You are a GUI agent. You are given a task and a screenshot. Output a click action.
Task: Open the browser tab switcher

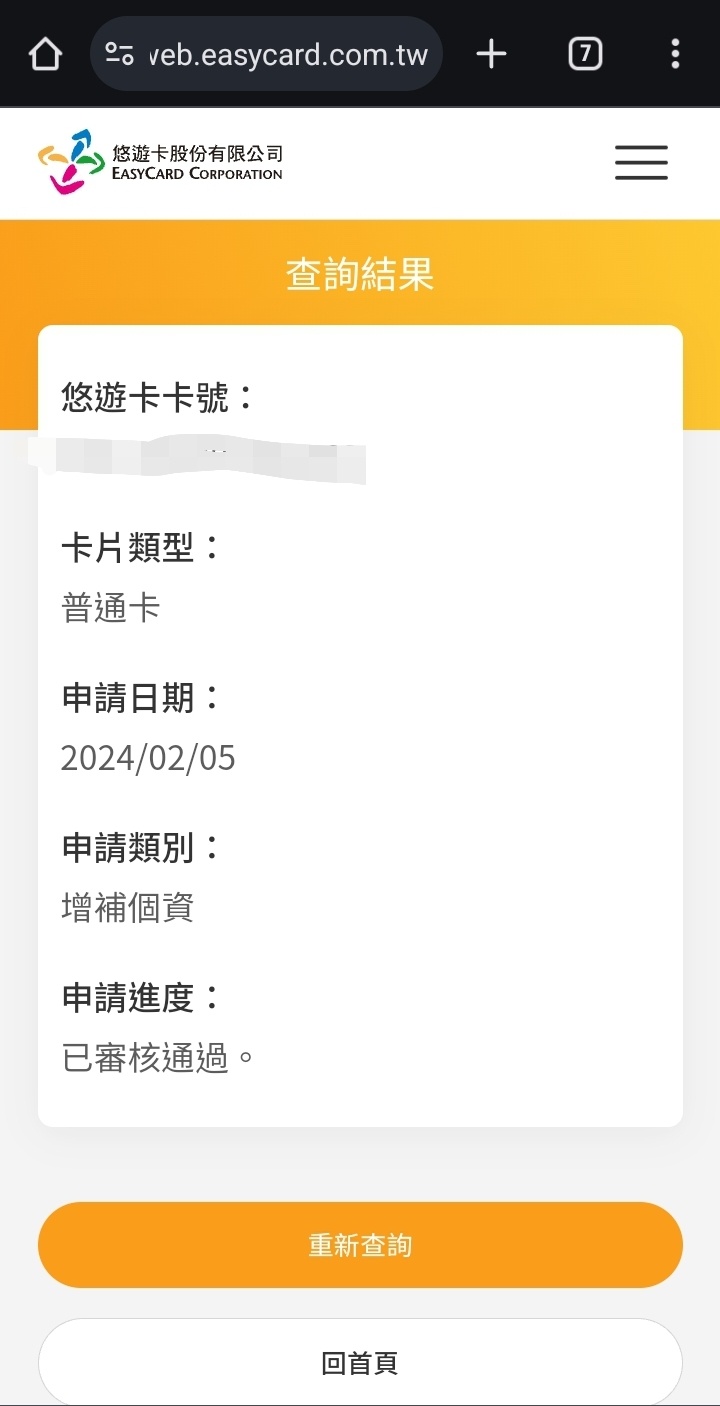pyautogui.click(x=585, y=54)
